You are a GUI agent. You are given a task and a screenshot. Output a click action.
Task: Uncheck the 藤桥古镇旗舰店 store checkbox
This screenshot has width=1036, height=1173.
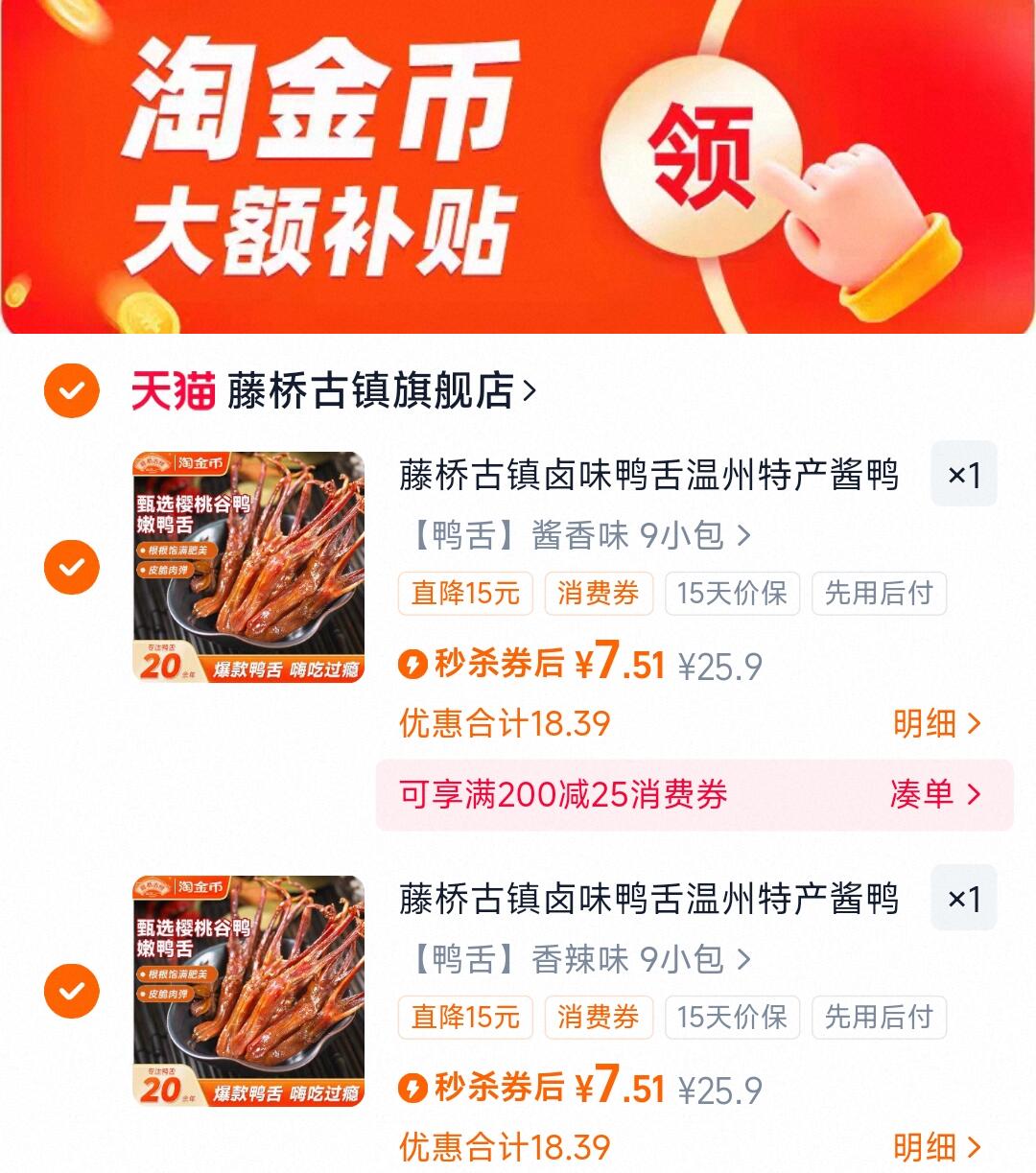point(72,390)
